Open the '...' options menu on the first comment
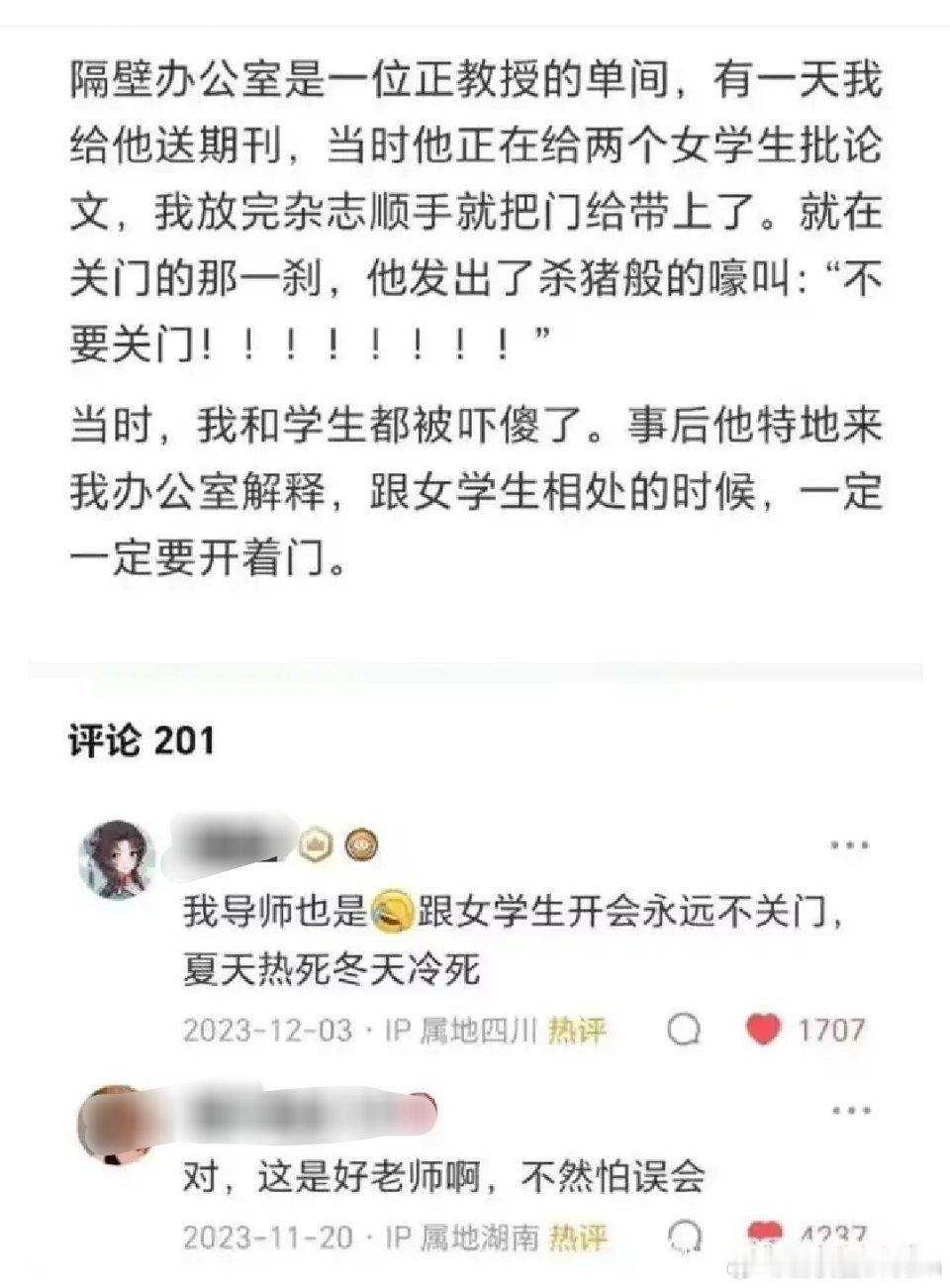 point(849,843)
